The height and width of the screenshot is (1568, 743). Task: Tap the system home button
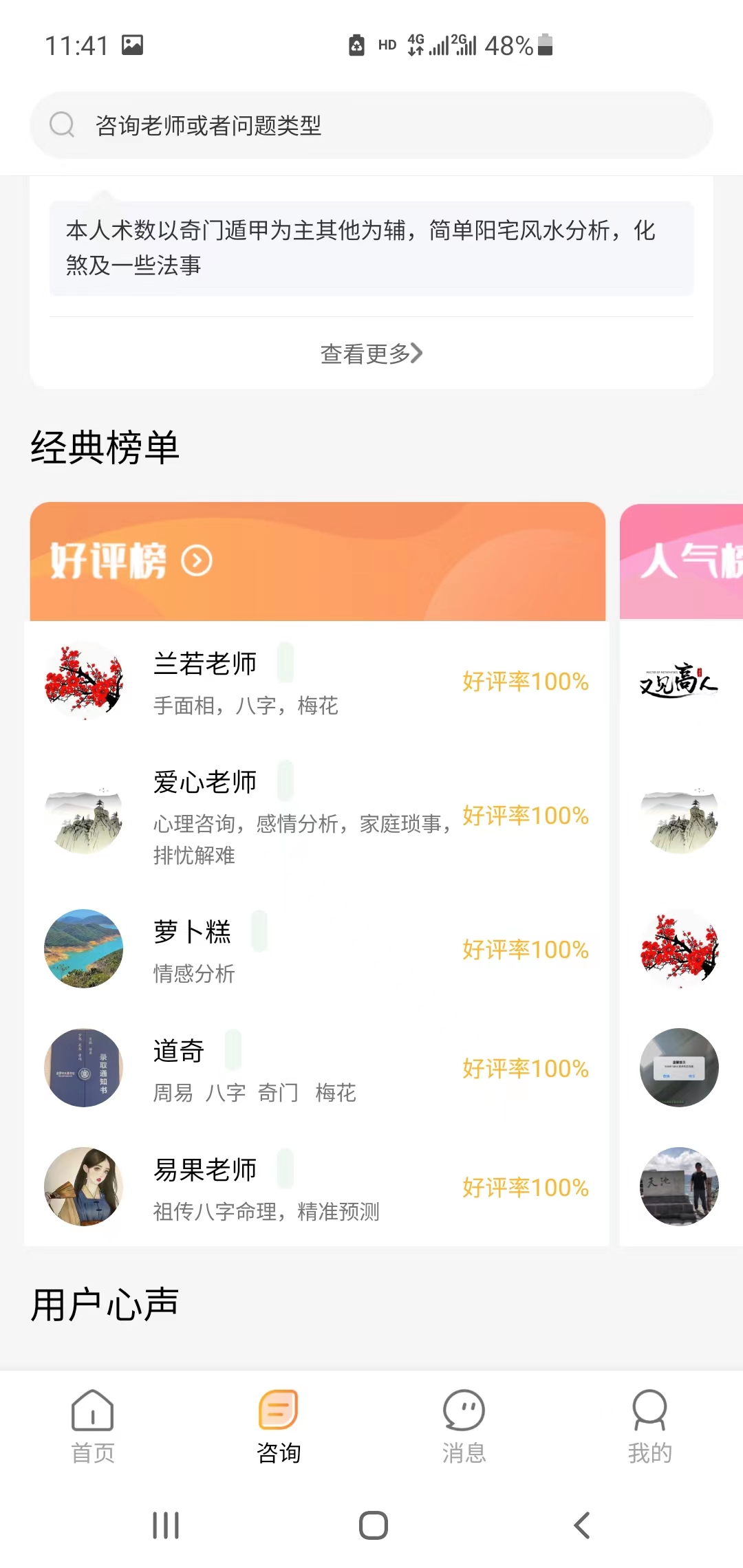[373, 1525]
